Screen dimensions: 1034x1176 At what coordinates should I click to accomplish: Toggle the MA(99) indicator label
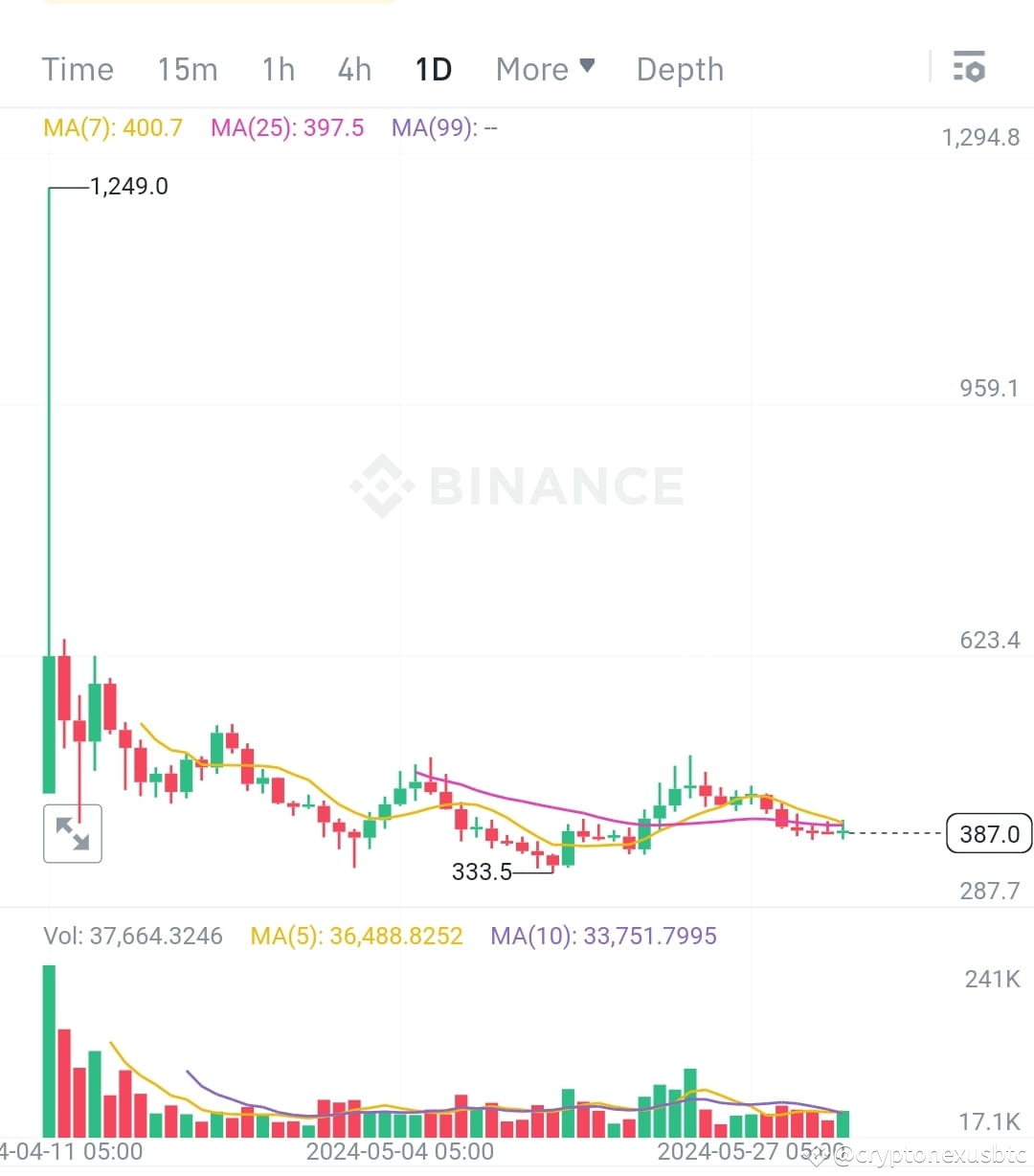[444, 127]
